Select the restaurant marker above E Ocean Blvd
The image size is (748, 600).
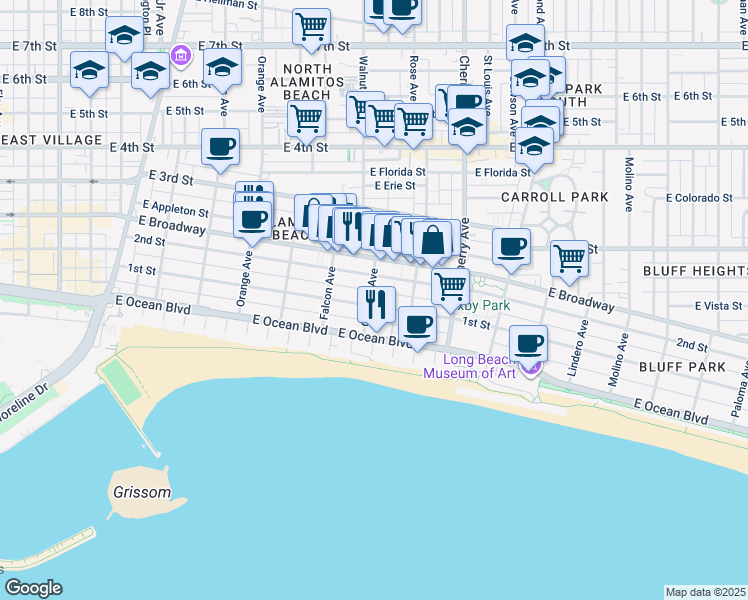click(377, 304)
